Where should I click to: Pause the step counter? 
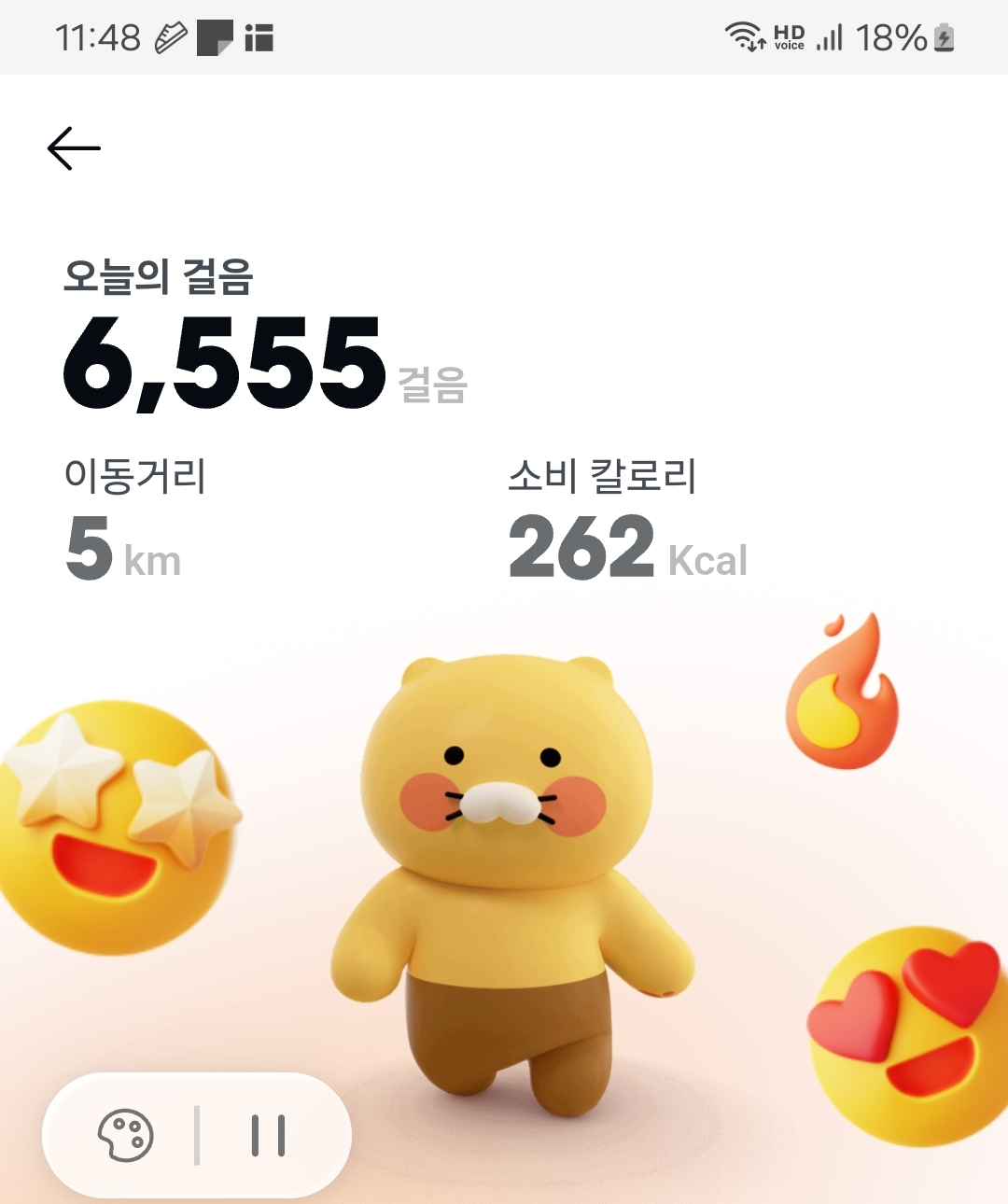[x=269, y=1135]
